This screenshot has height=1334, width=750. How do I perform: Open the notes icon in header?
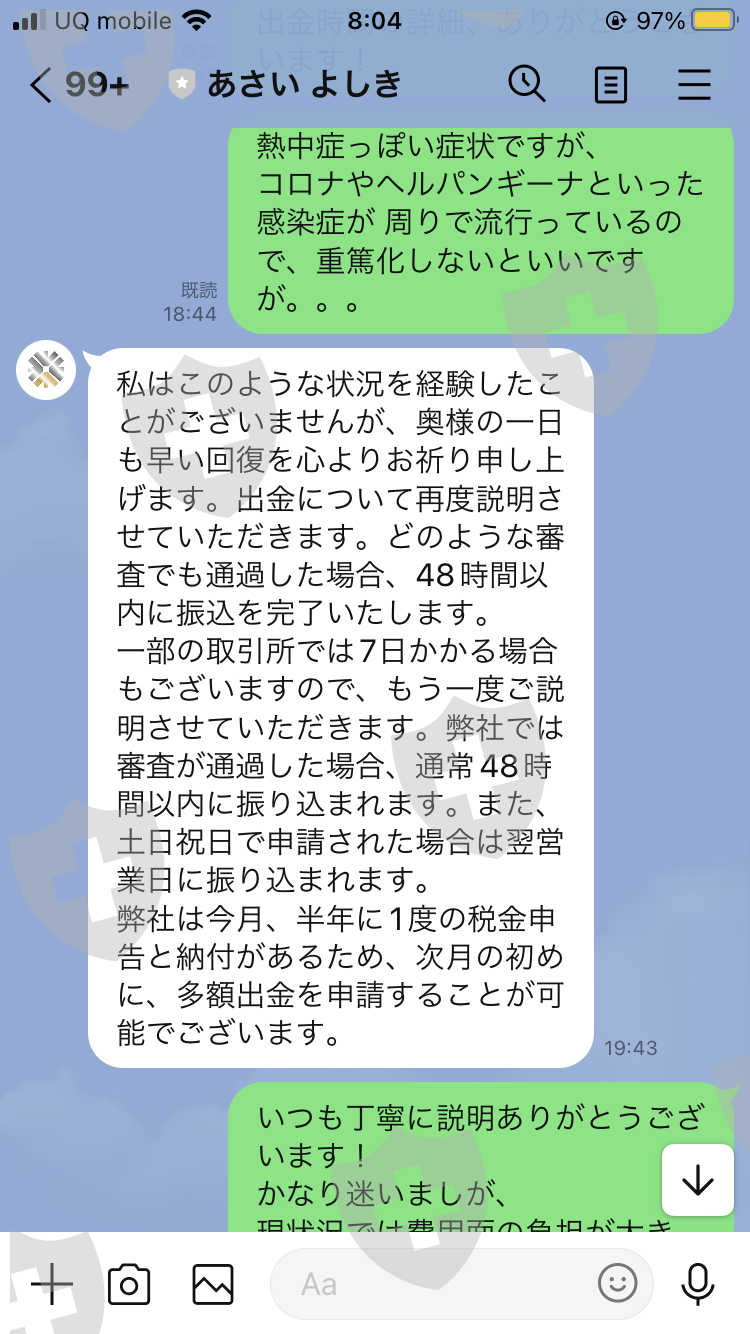[611, 85]
